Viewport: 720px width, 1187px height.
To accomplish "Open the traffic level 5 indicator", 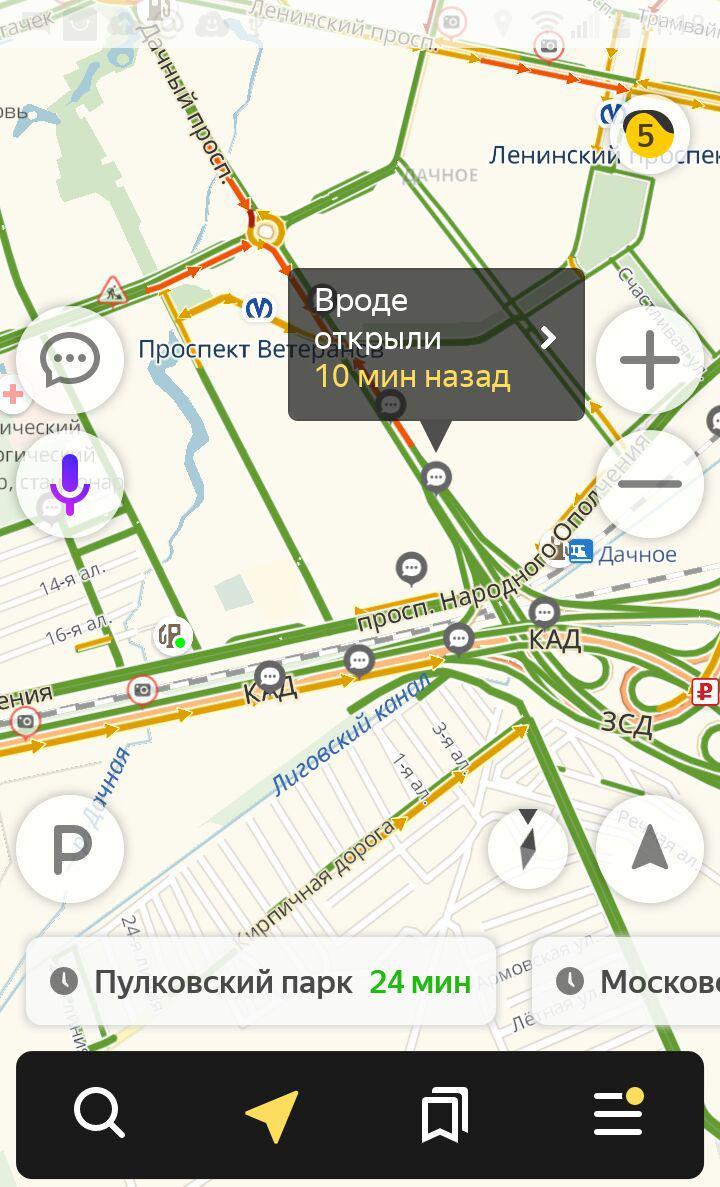I will pyautogui.click(x=647, y=134).
